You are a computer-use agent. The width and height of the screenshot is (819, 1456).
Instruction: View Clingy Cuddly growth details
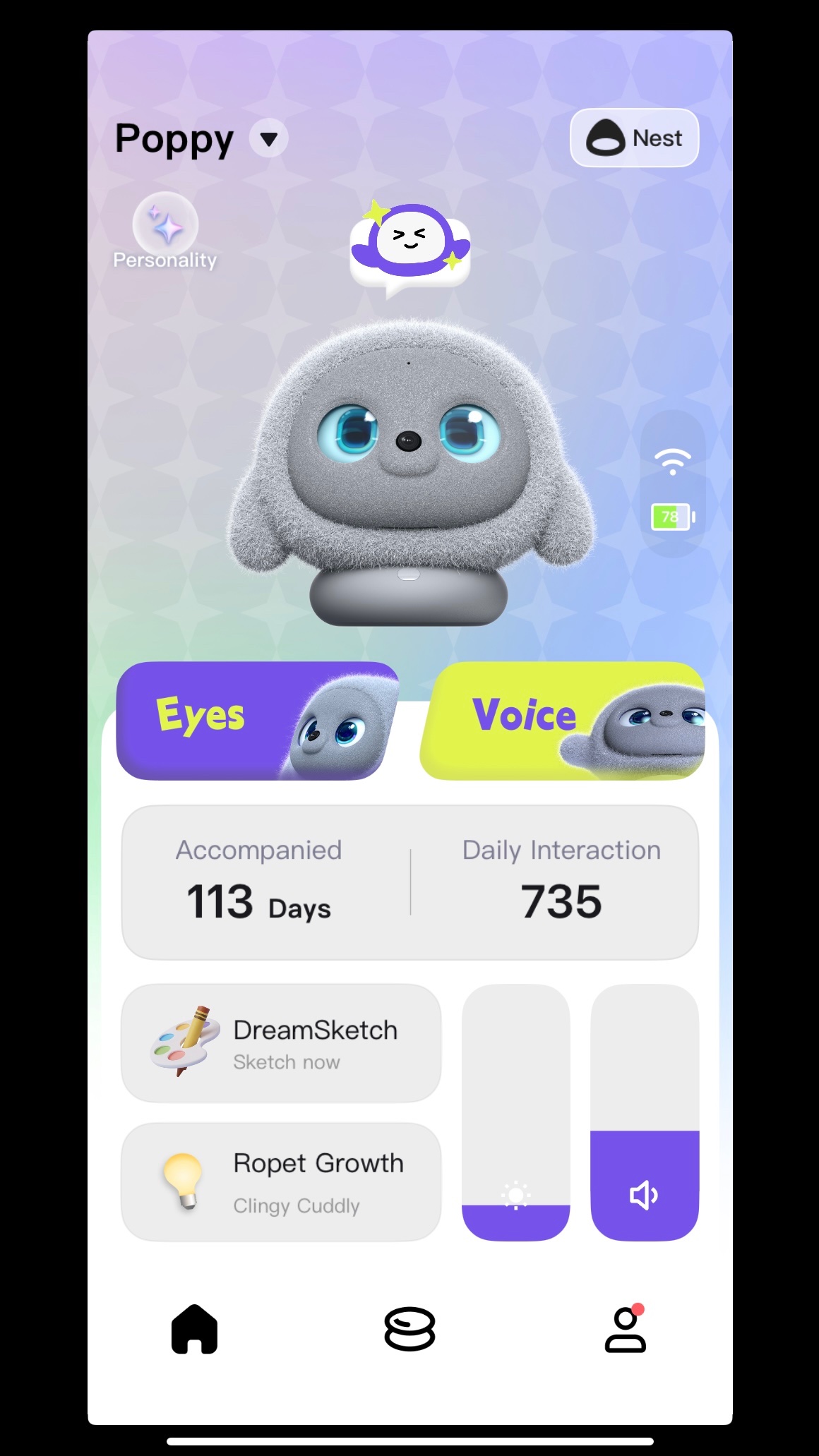coord(297,1206)
